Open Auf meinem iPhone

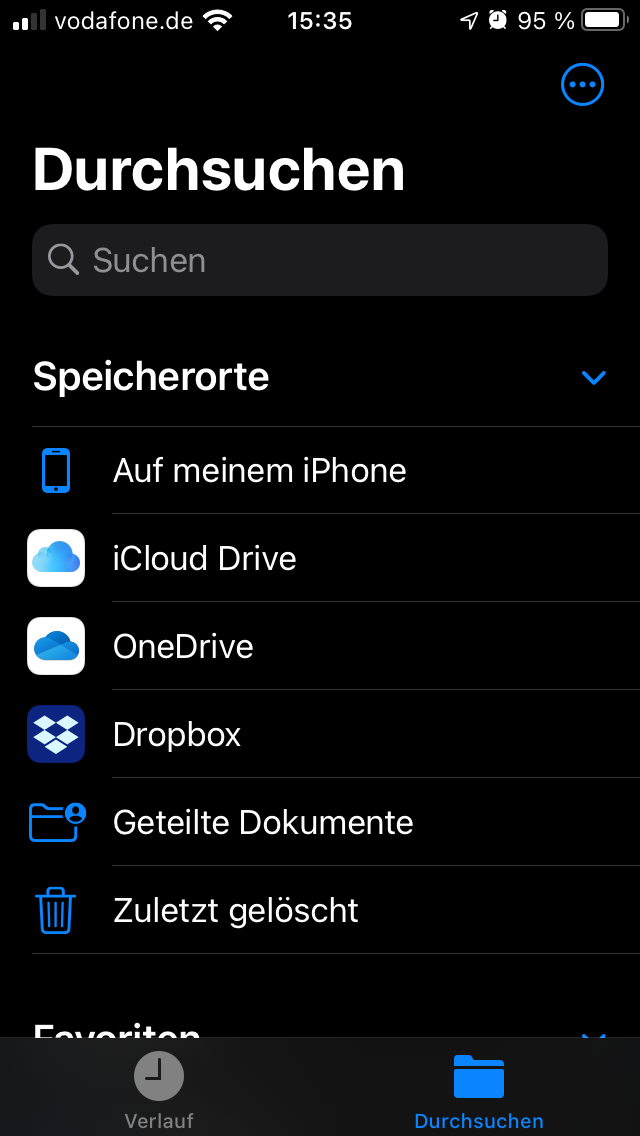[x=260, y=470]
